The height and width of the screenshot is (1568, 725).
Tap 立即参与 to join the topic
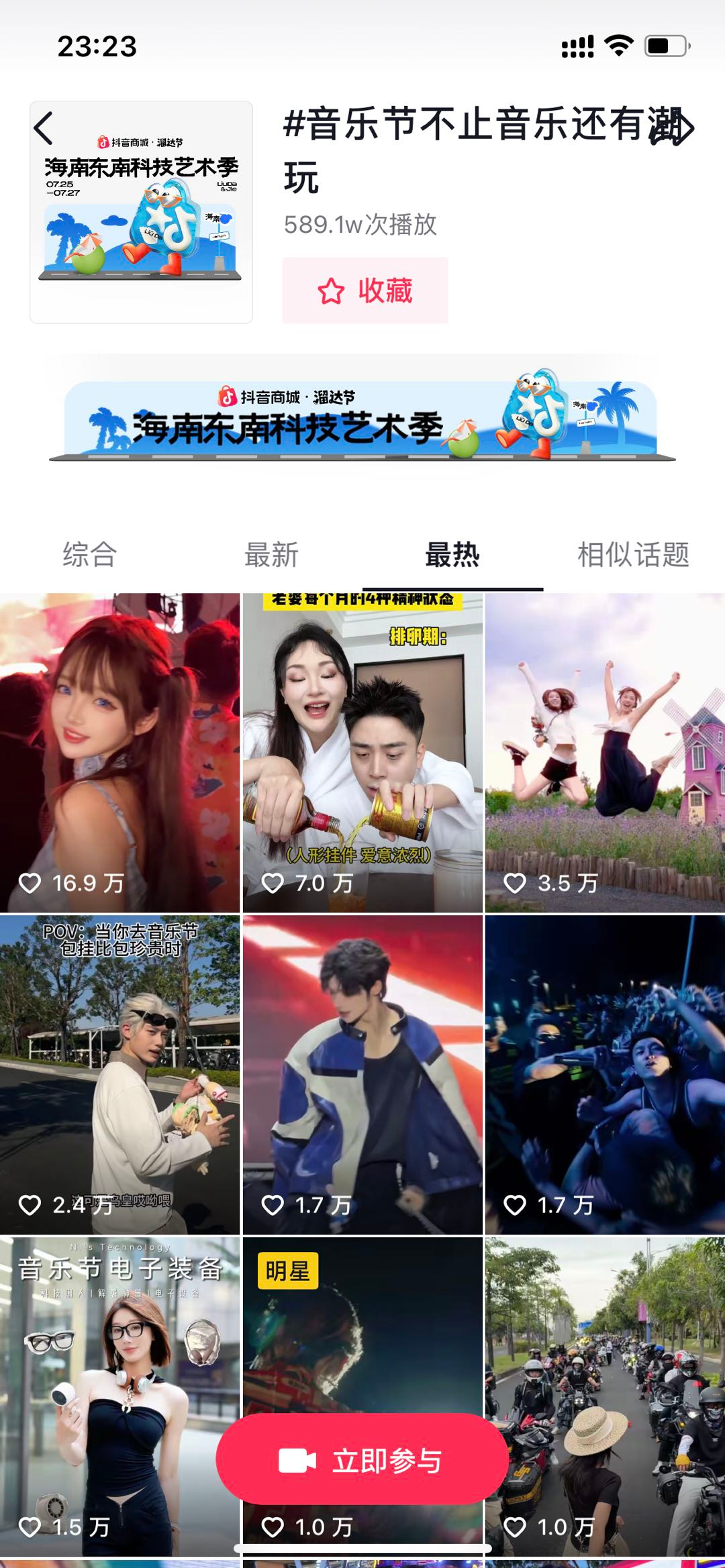click(x=362, y=1461)
